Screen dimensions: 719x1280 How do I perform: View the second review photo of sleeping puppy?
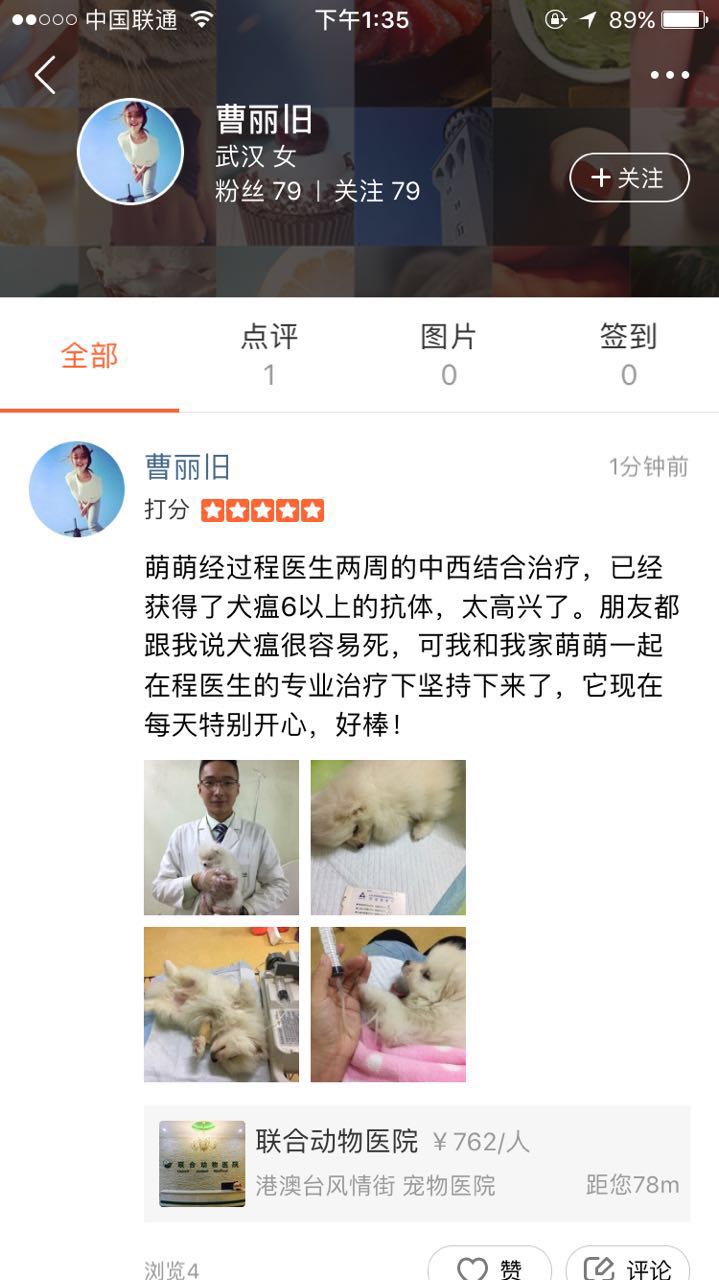[388, 837]
